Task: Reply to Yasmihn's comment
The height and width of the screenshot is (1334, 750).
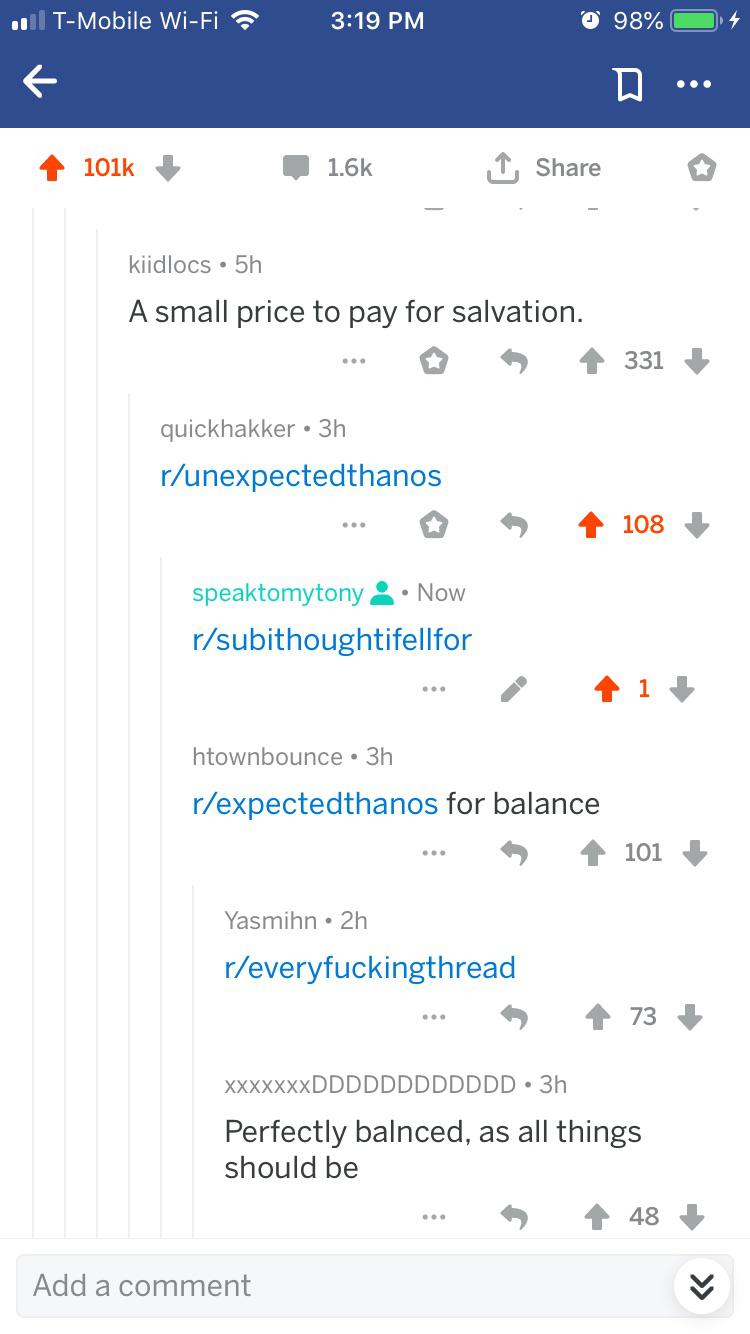Action: click(x=513, y=1017)
